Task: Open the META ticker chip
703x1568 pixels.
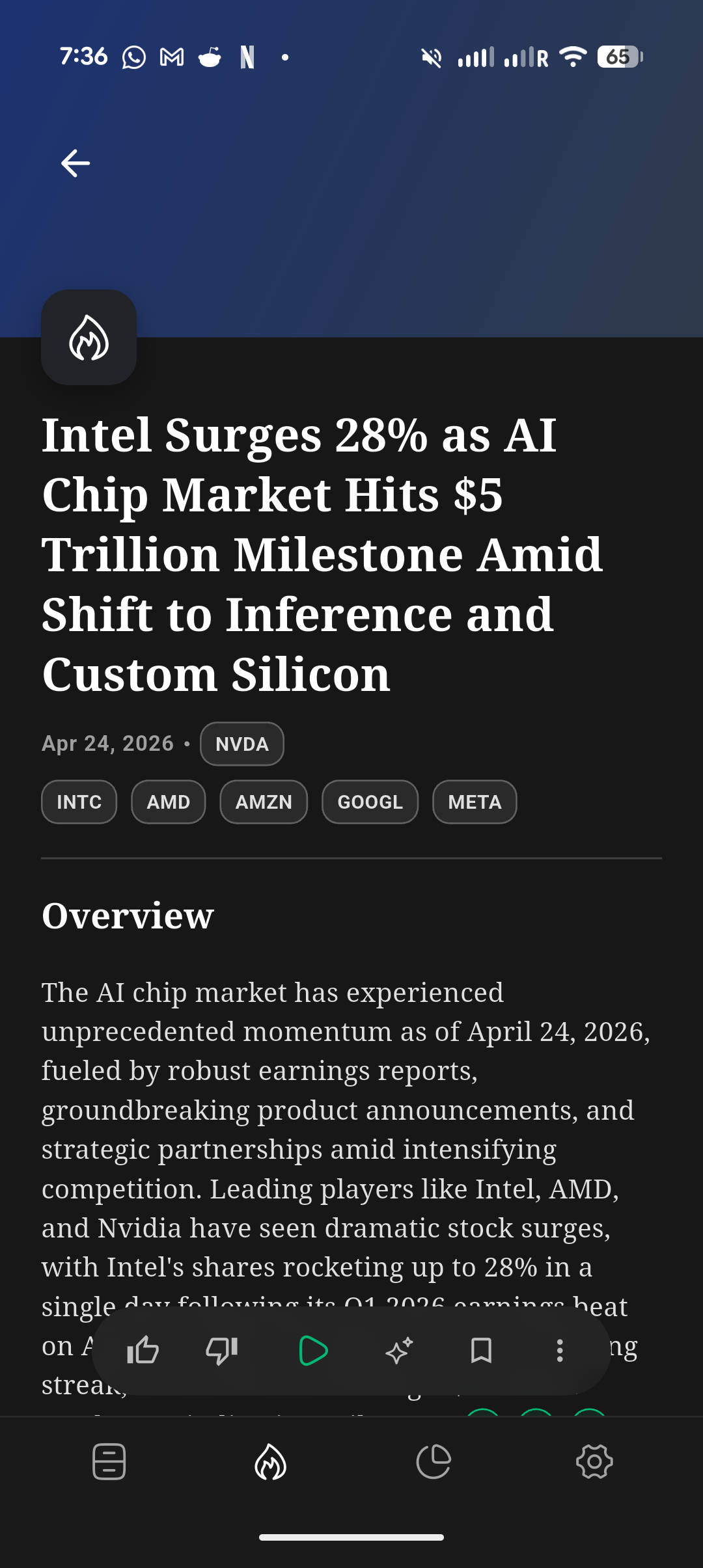Action: [475, 802]
